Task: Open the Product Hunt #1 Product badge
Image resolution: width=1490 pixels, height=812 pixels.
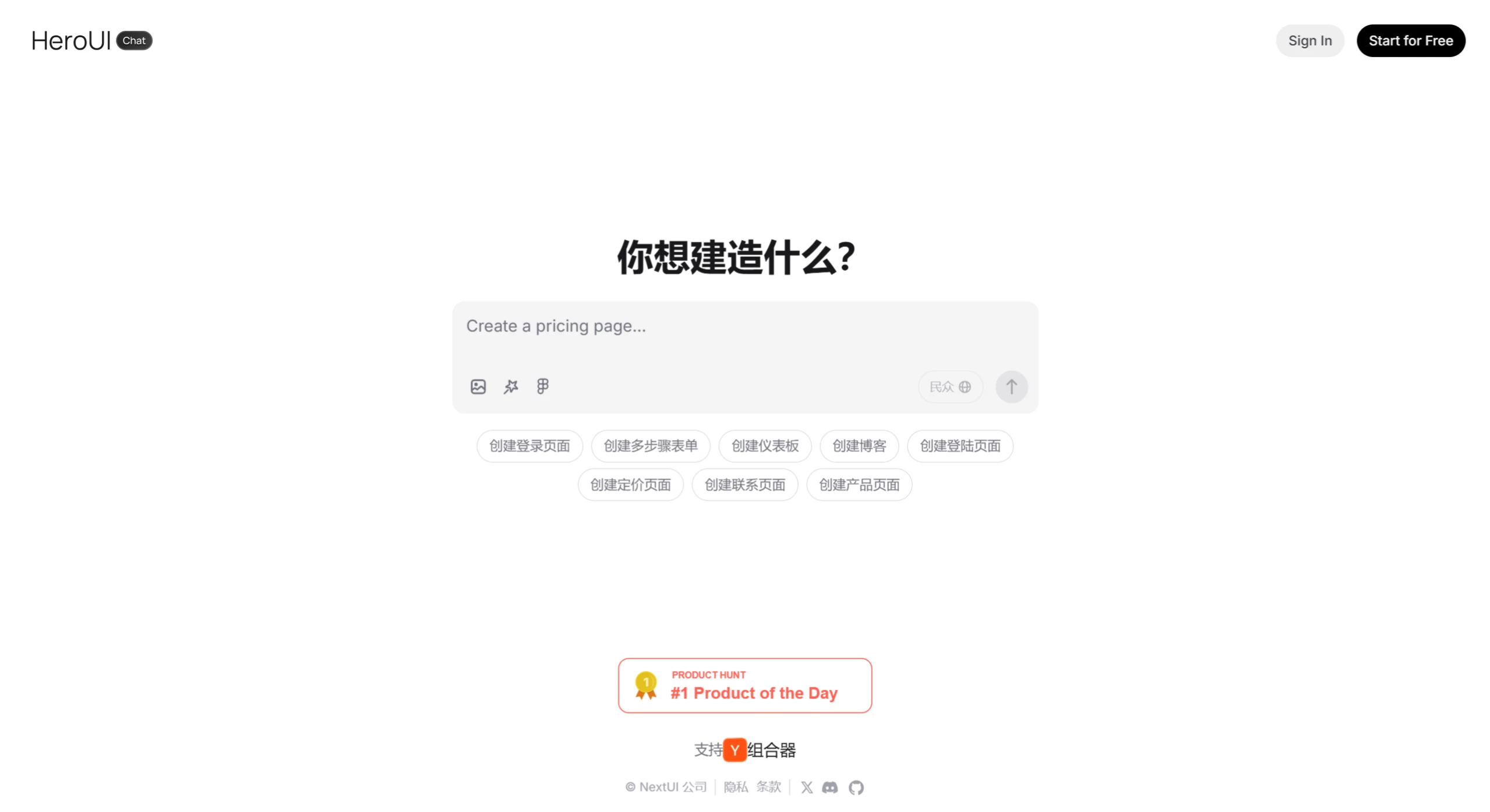Action: point(744,686)
